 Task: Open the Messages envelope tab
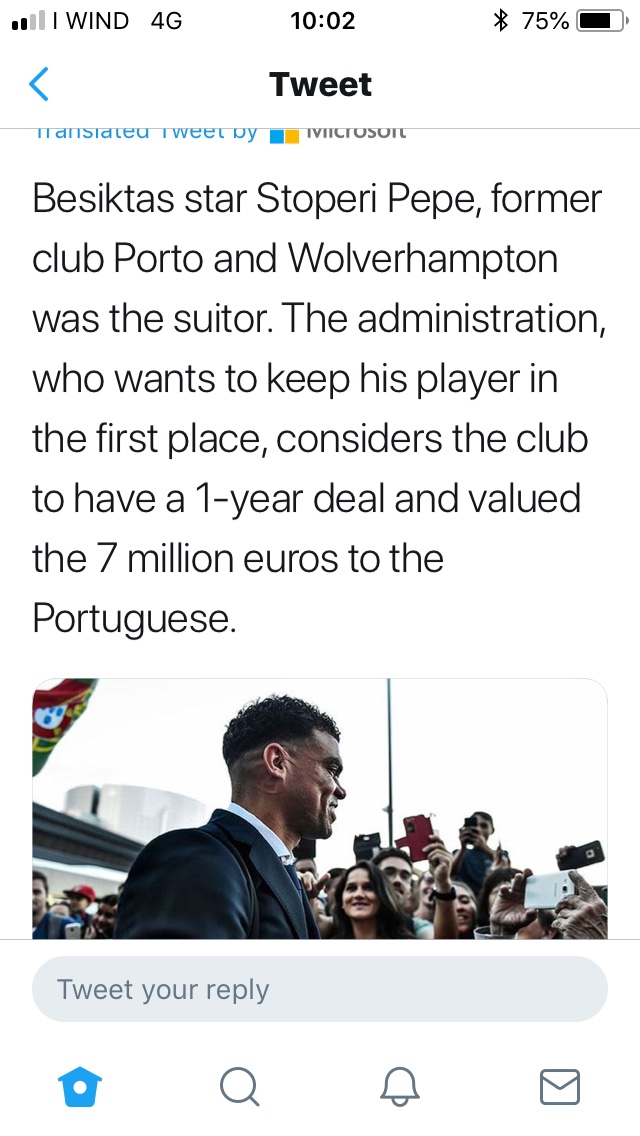coord(559,1086)
